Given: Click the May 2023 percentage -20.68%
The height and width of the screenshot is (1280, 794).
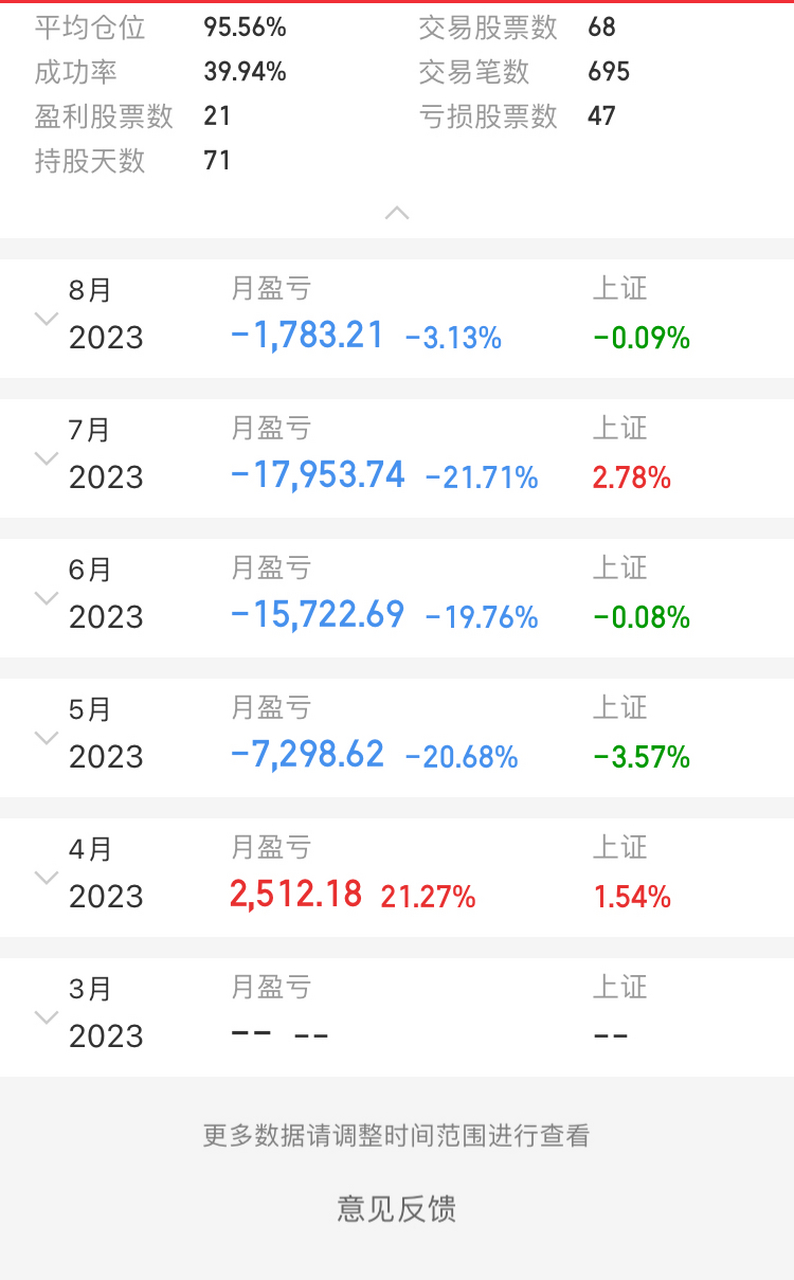Looking at the screenshot, I should pos(461,758).
